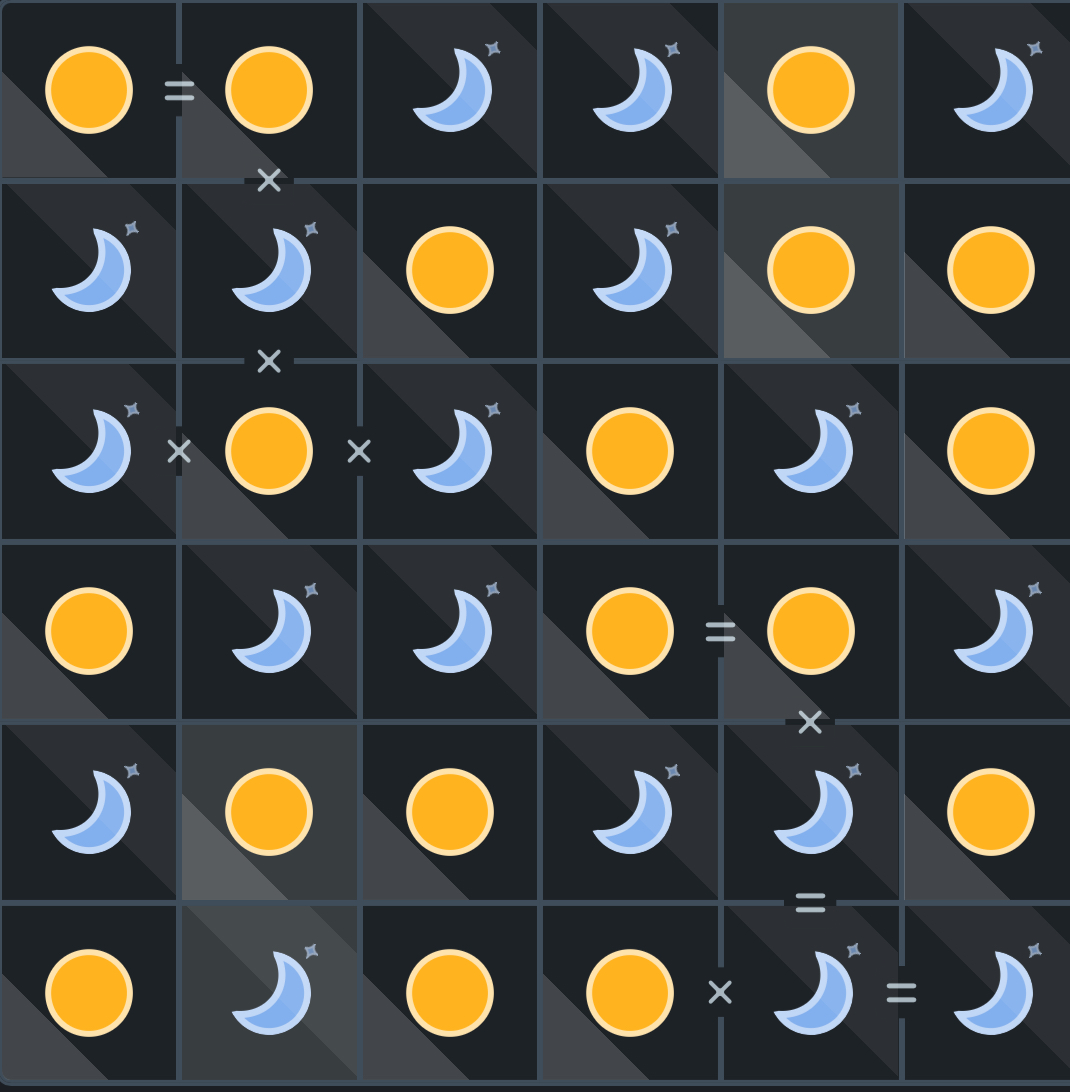Tap the sun in row 3, column 4
The height and width of the screenshot is (1092, 1070).
click(630, 451)
